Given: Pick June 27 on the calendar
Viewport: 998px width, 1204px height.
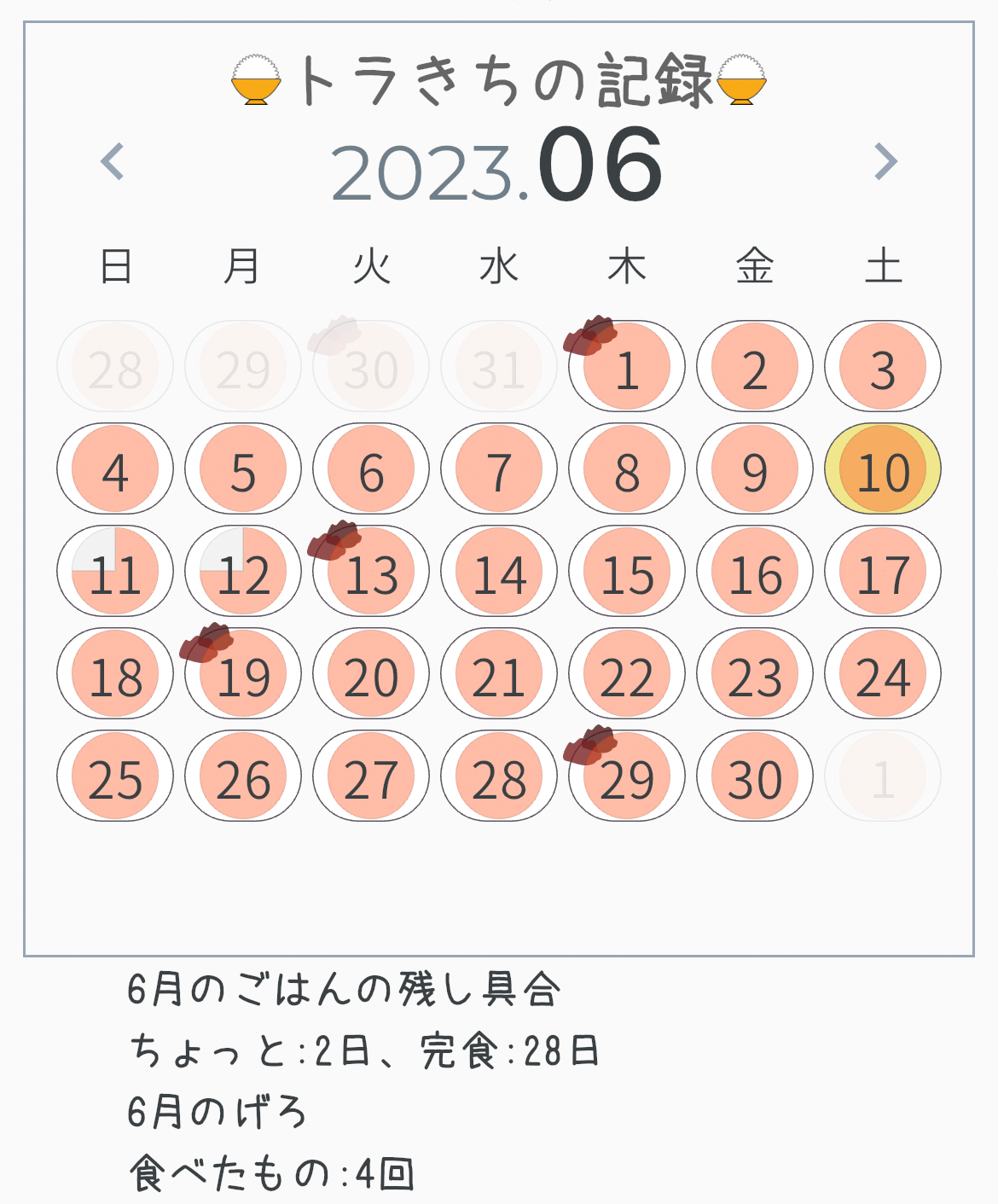Looking at the screenshot, I should [371, 776].
